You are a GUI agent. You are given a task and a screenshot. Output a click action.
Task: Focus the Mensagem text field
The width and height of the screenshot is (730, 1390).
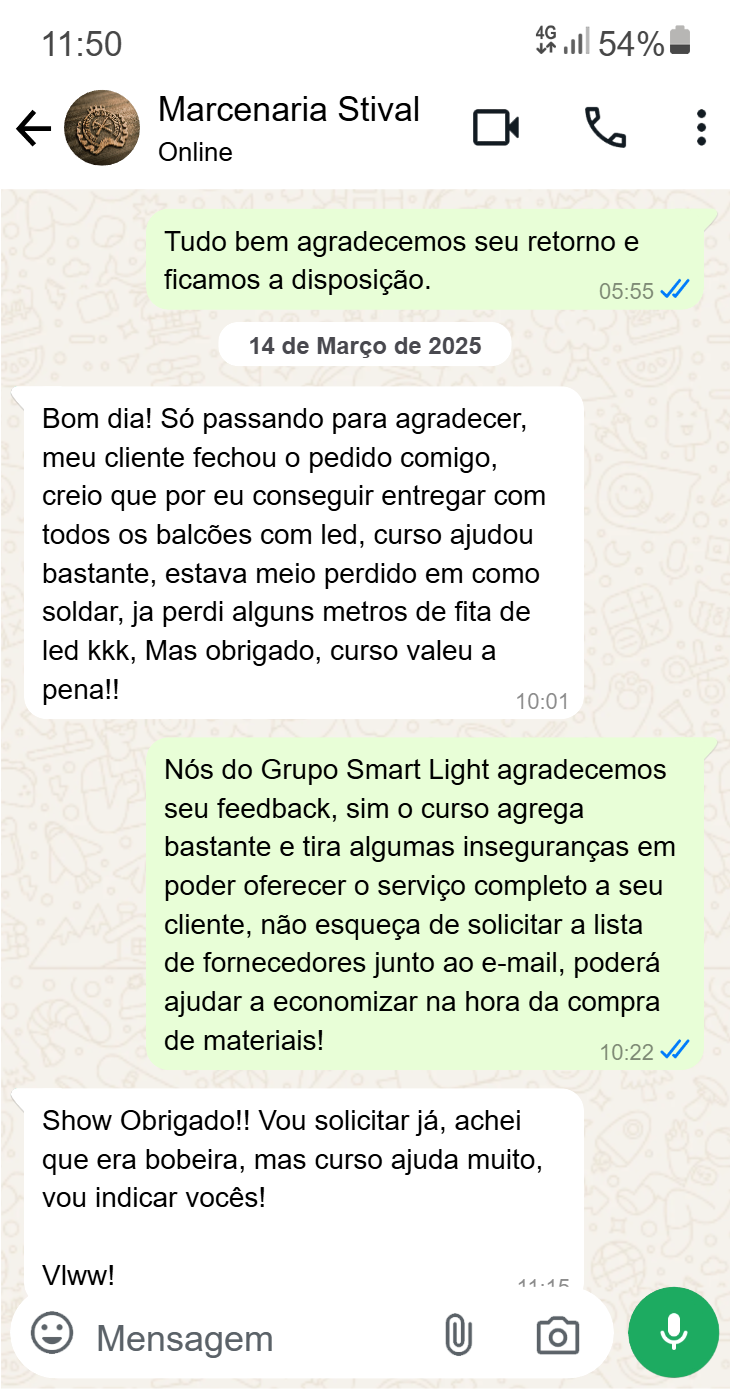250,1337
